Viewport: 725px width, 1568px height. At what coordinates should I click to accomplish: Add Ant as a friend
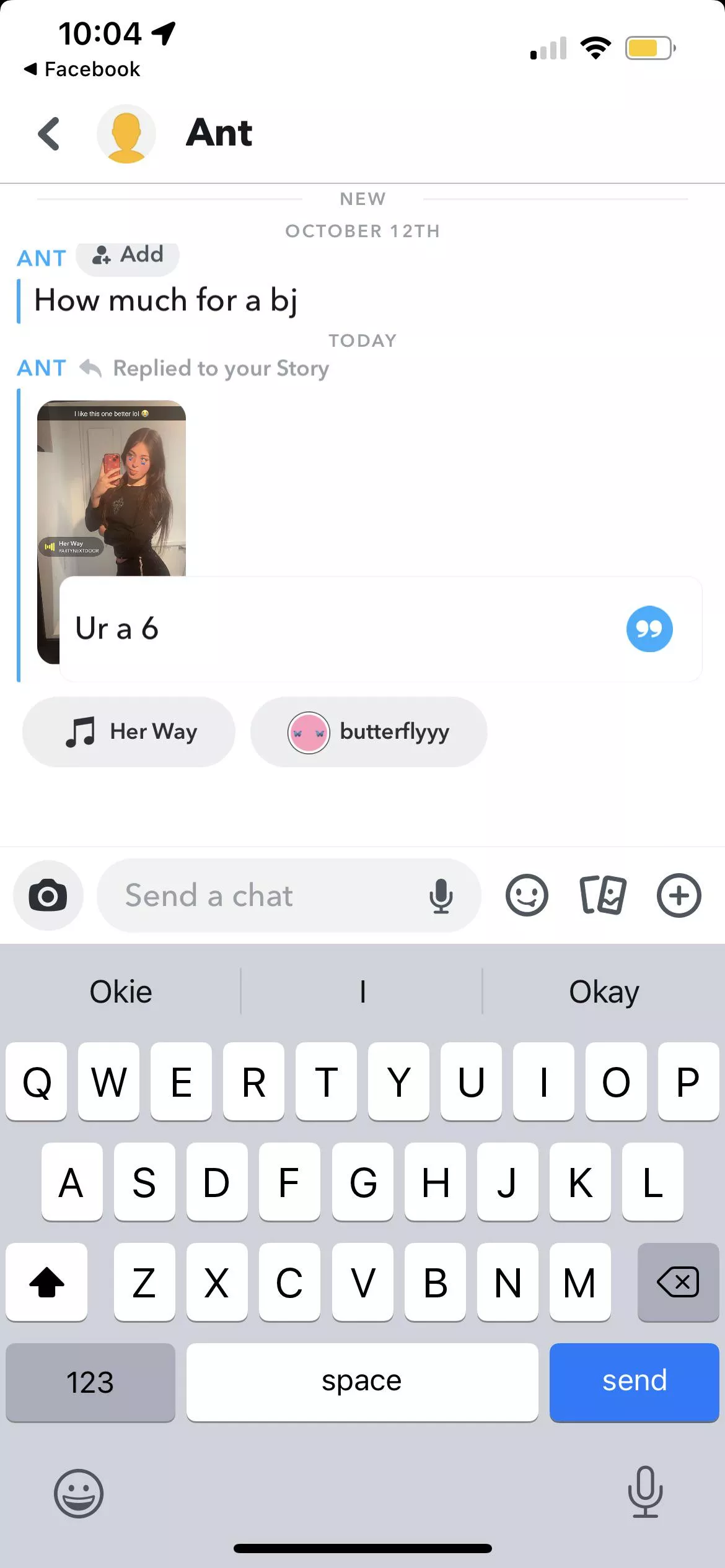tap(128, 255)
